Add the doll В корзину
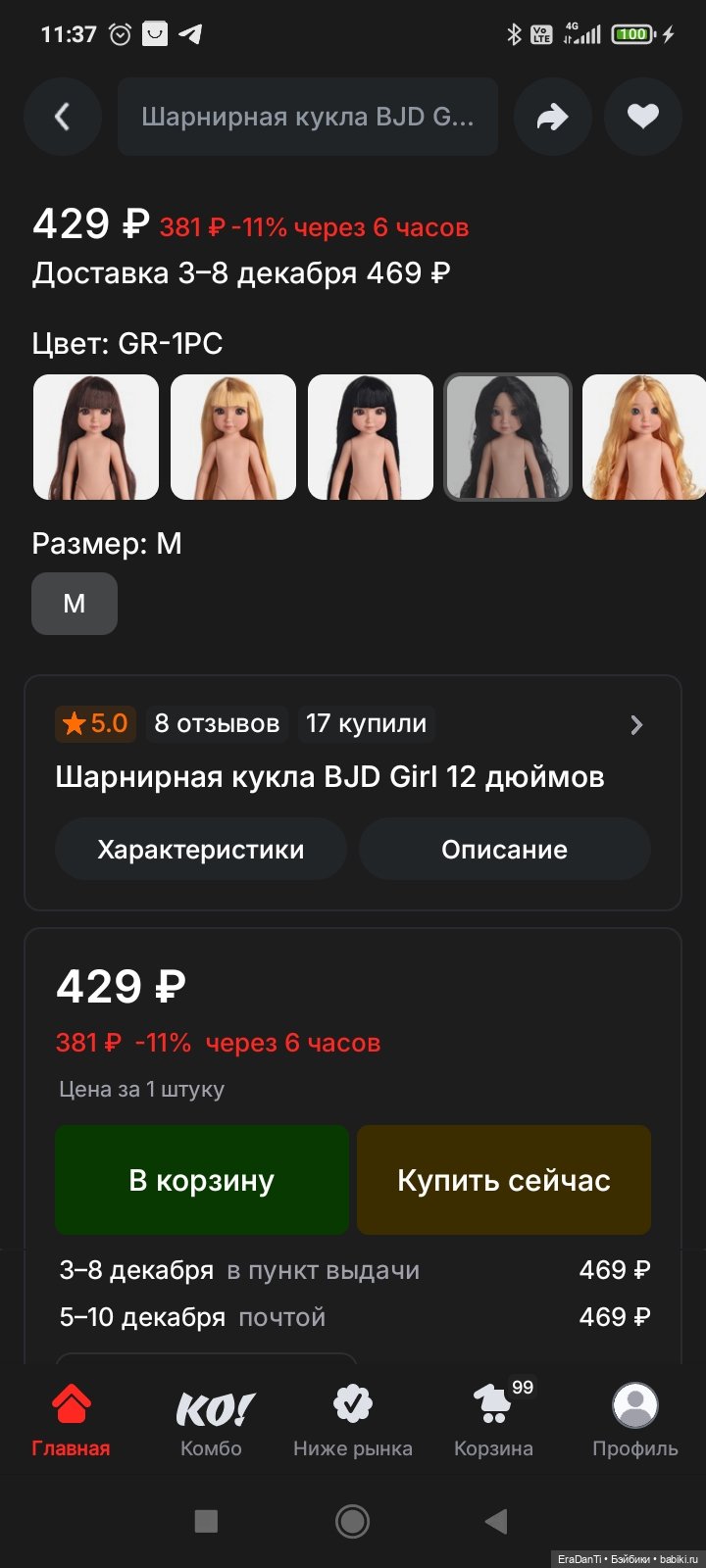This screenshot has width=706, height=1568. click(202, 1180)
